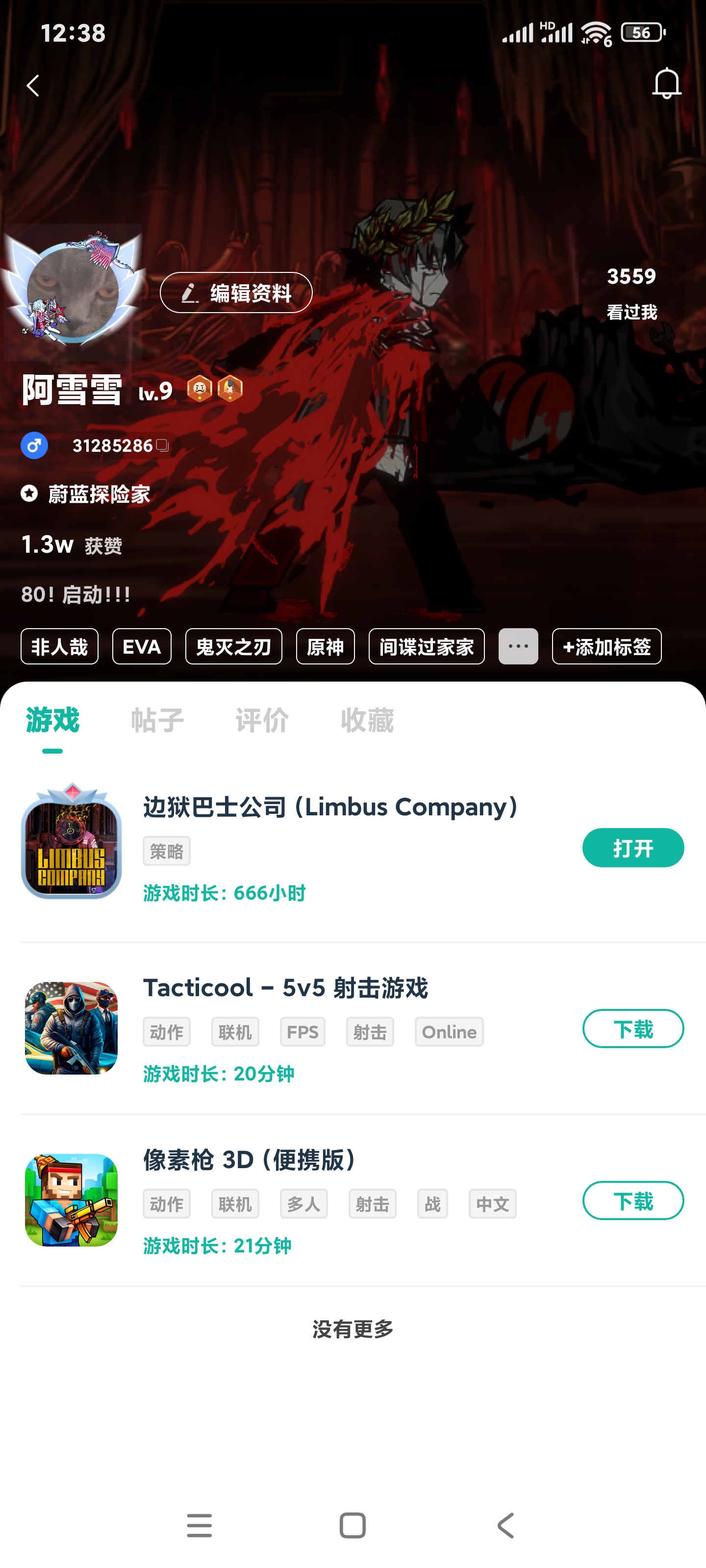View who visited via 3559 看过我

(631, 293)
